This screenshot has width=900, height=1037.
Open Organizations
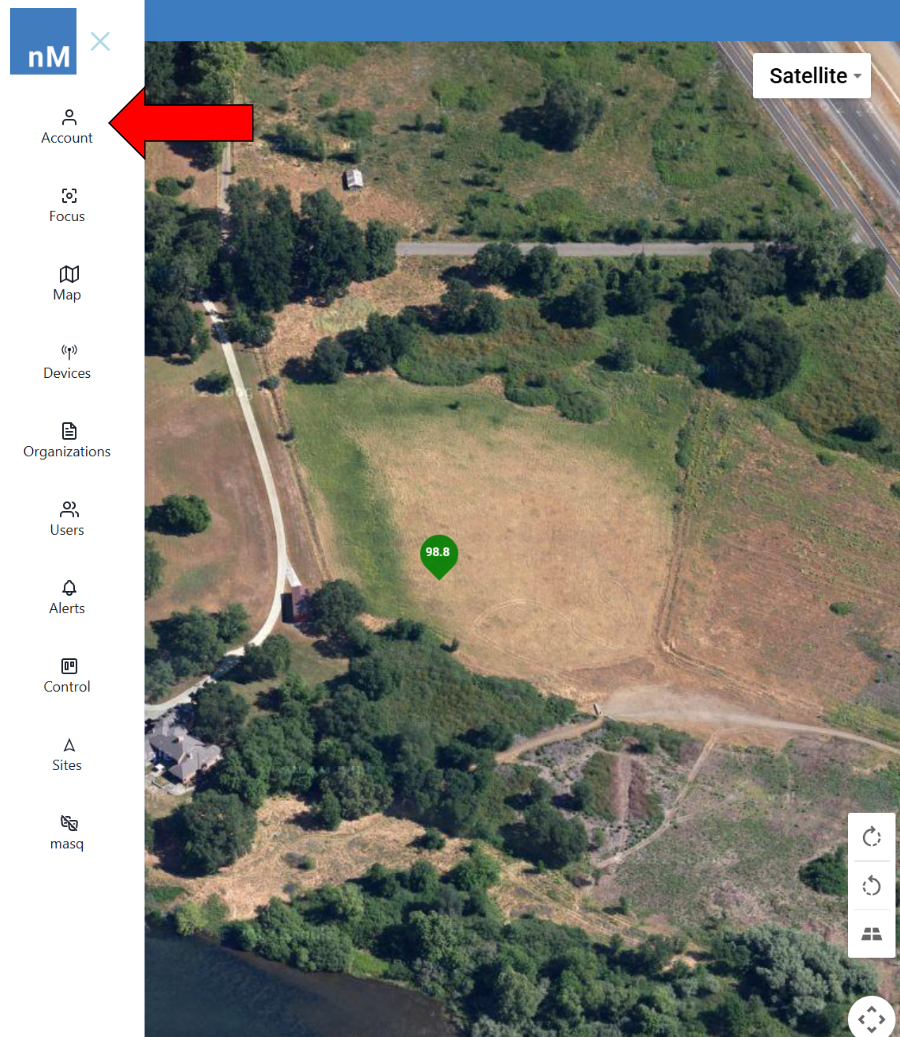click(x=67, y=440)
